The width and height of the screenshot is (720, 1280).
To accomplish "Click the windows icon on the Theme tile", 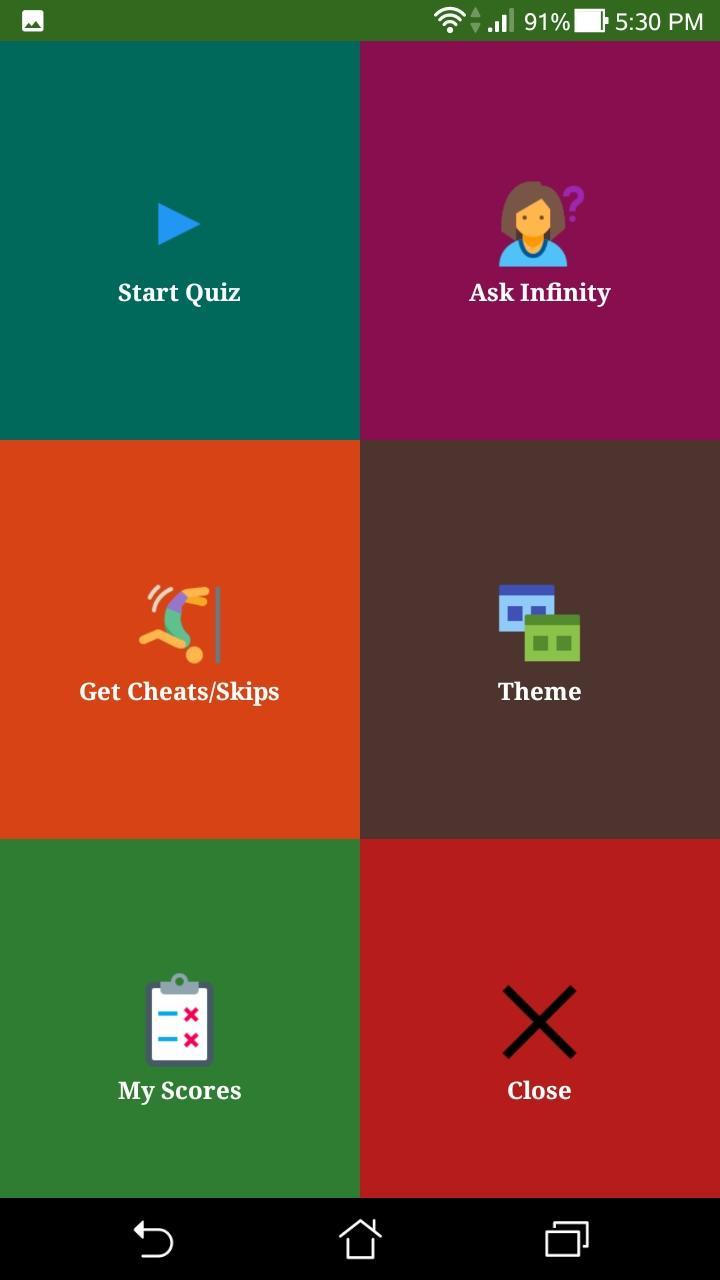I will tap(539, 621).
